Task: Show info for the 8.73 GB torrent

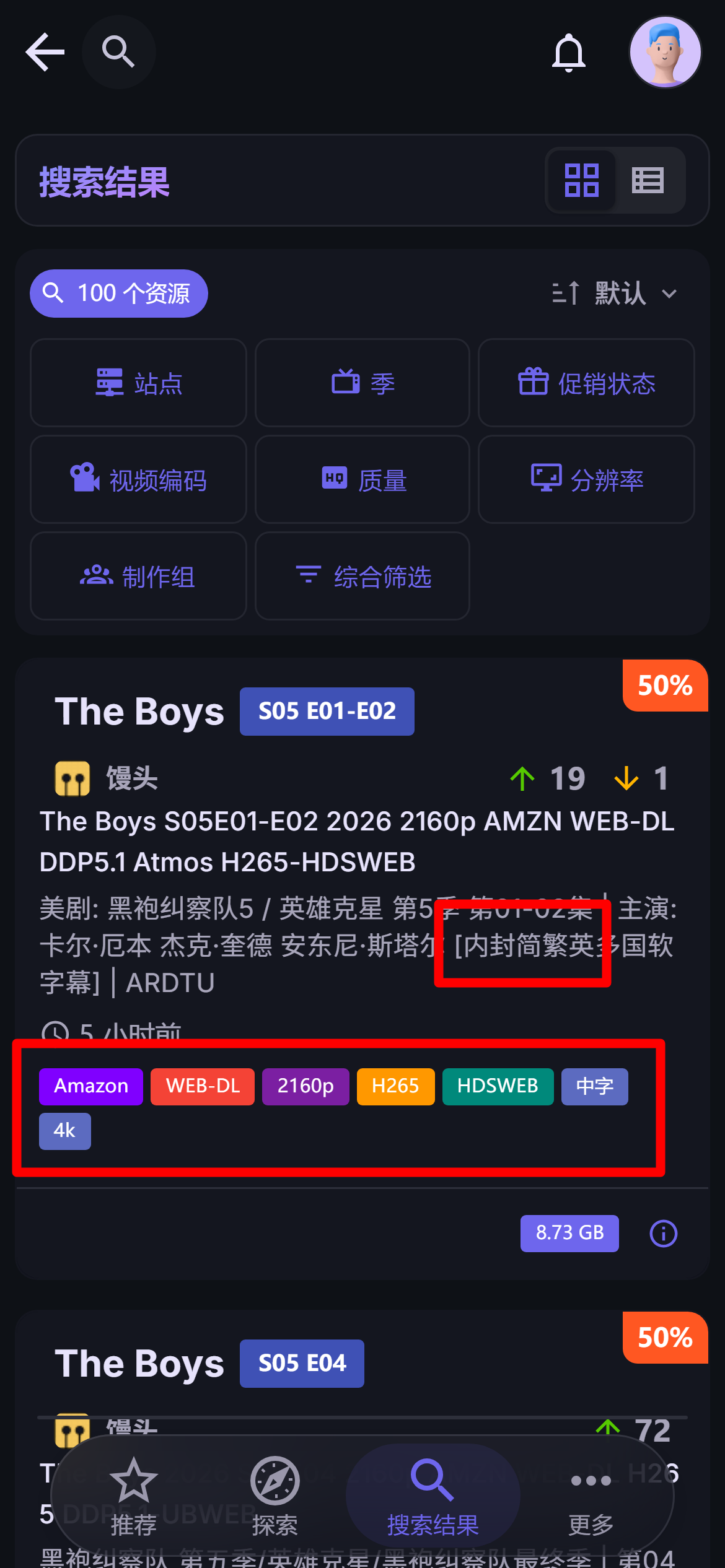Action: (x=663, y=1234)
